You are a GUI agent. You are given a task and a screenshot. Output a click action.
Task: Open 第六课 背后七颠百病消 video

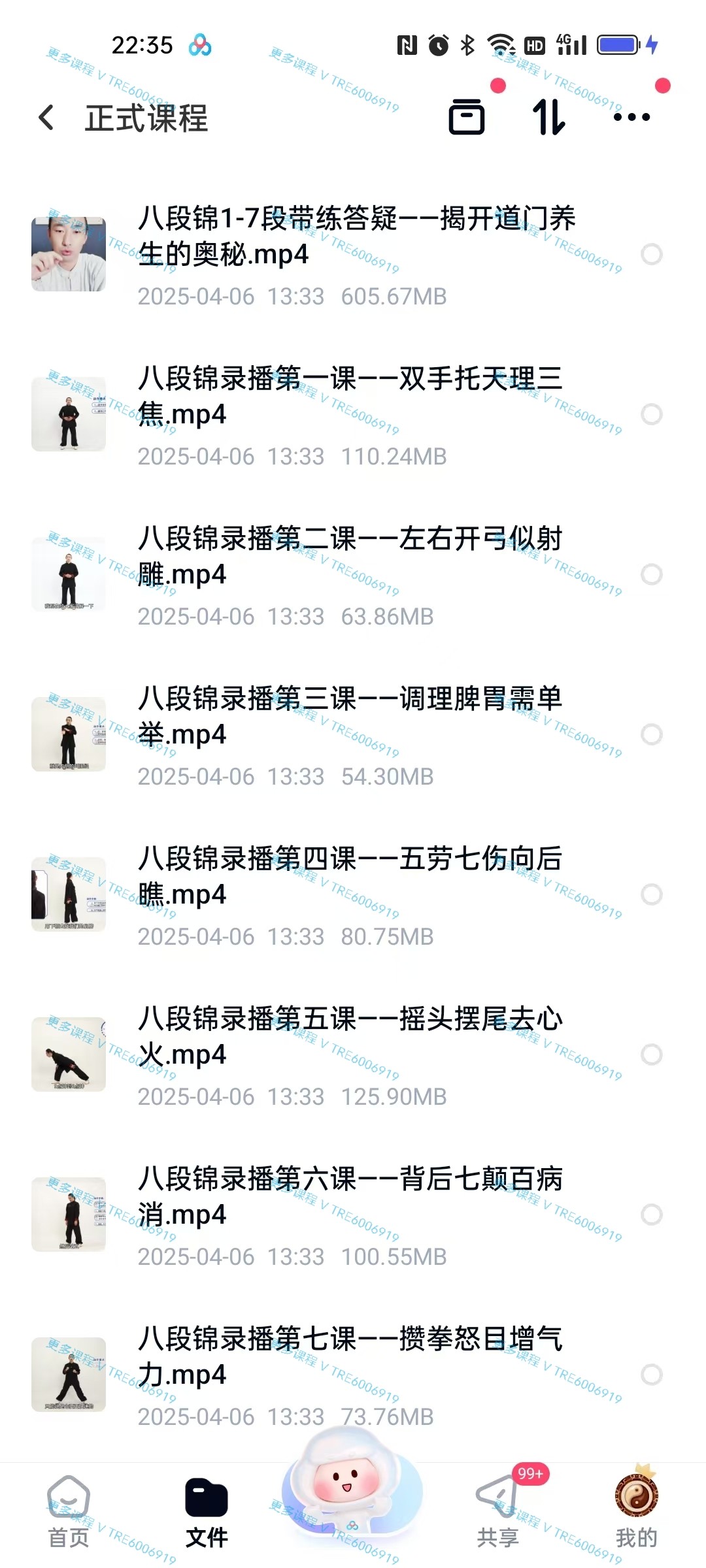[350, 1196]
